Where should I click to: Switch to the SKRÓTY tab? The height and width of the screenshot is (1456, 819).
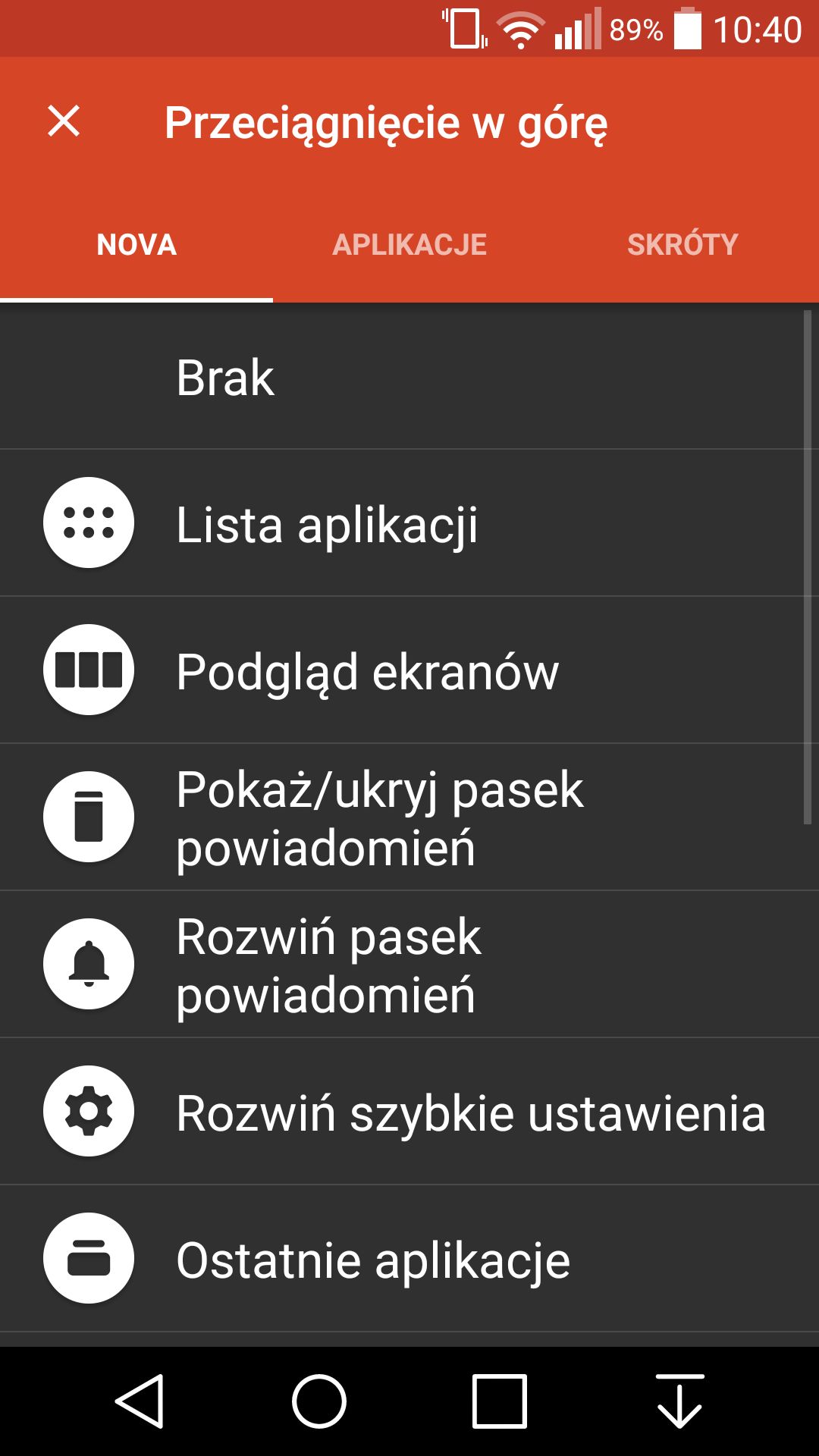682,244
